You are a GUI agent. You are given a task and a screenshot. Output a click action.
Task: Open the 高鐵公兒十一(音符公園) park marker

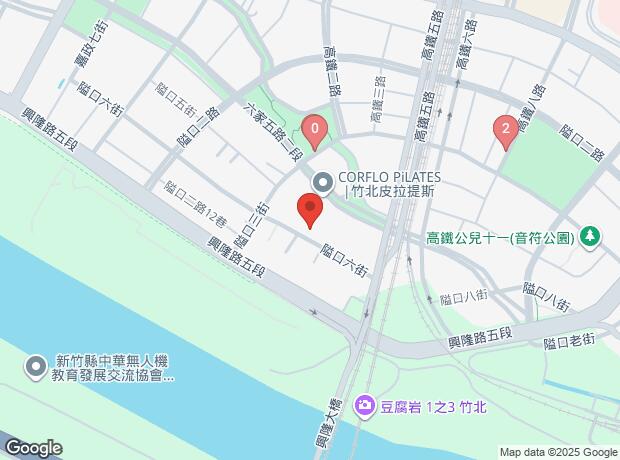[591, 237]
